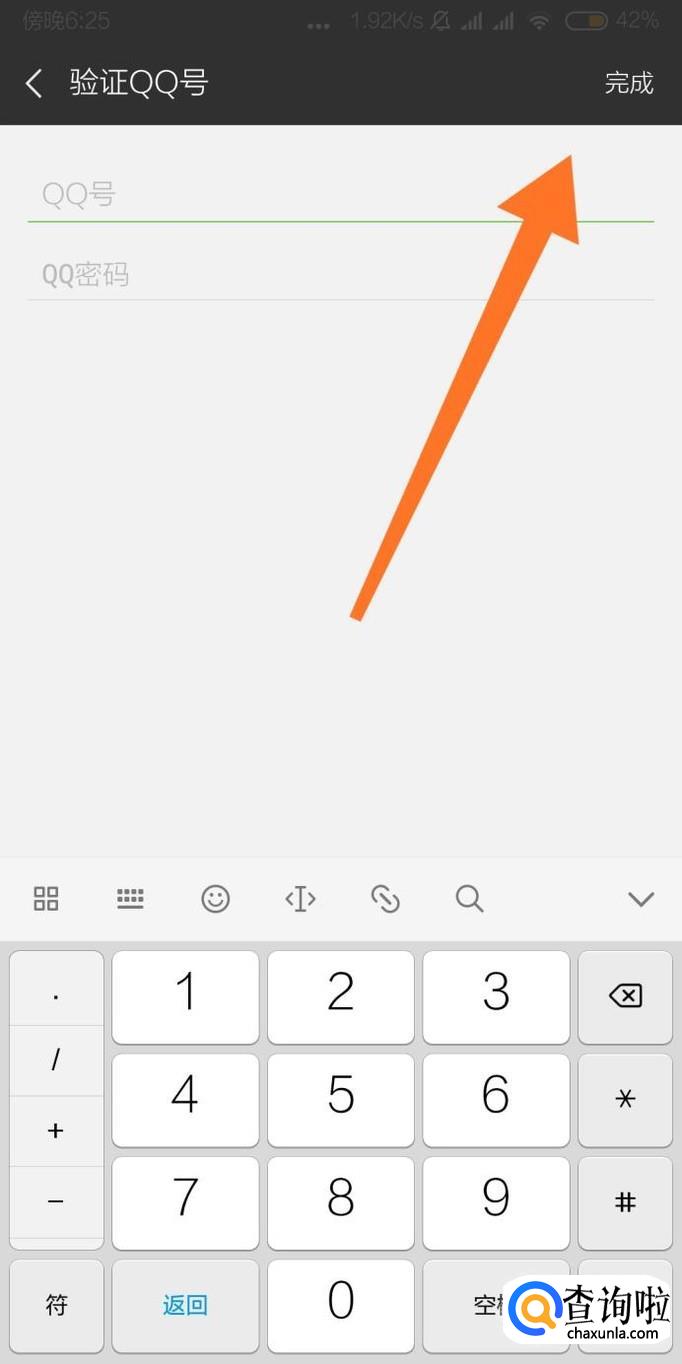
Task: Open the text cursor control tool
Action: (300, 898)
